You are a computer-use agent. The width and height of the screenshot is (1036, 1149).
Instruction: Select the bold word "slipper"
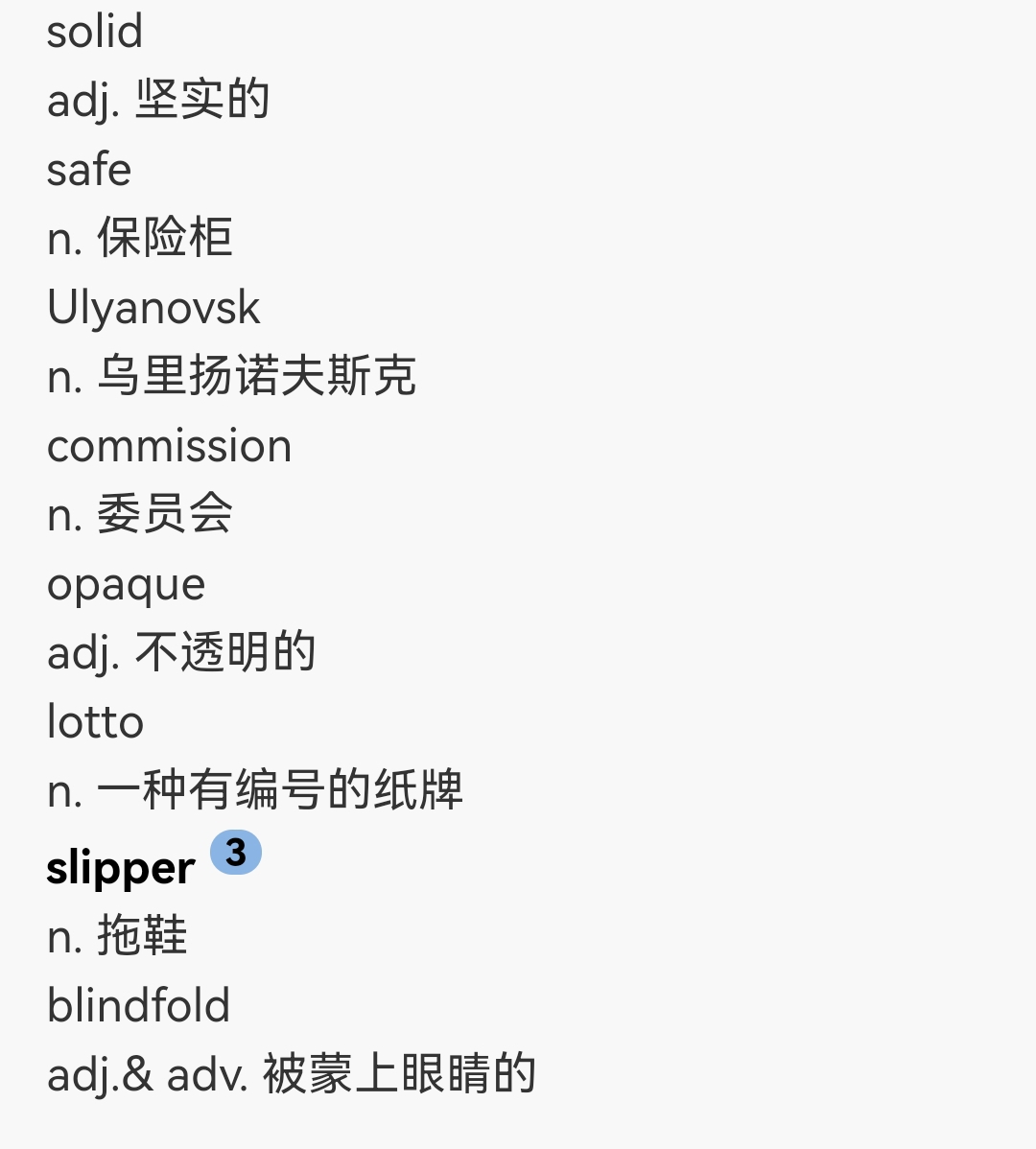[121, 868]
